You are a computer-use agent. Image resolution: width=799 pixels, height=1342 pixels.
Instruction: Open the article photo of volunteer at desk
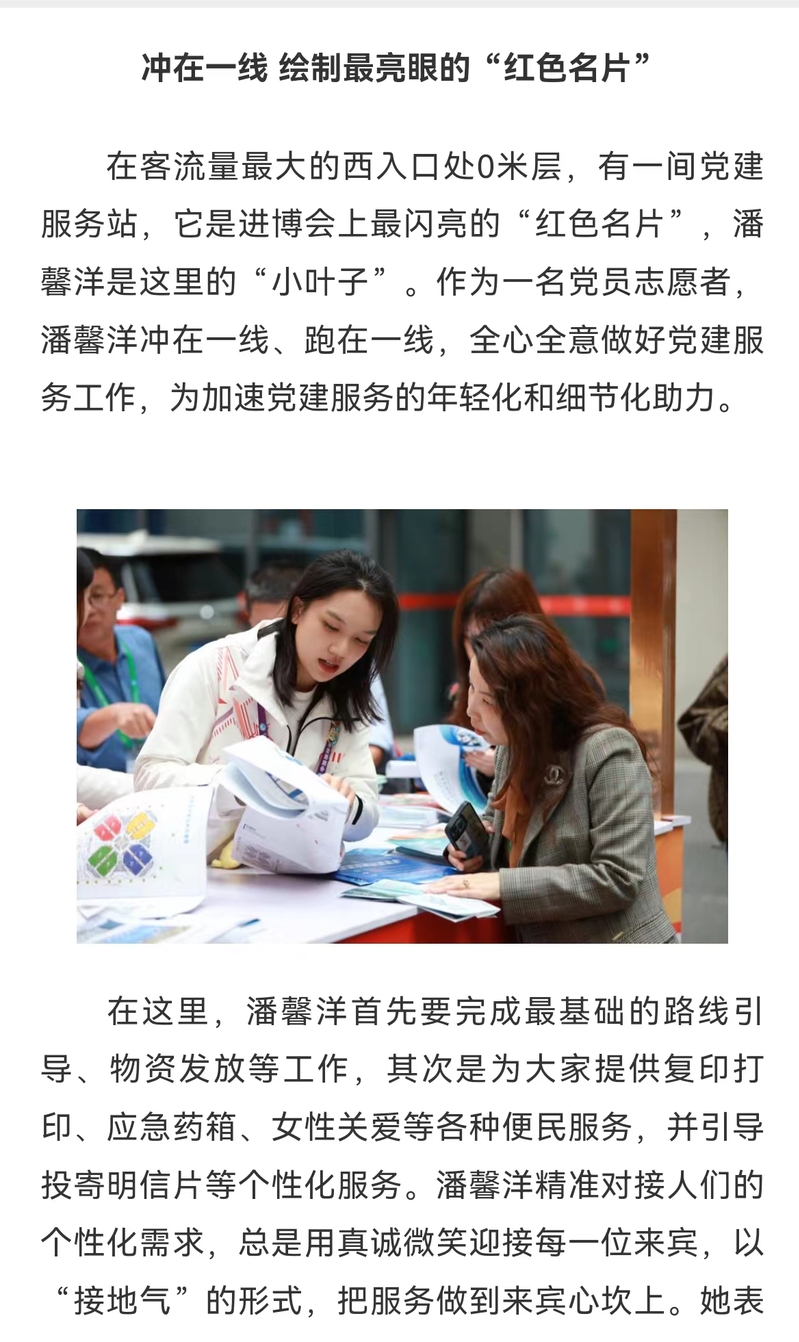[402, 726]
